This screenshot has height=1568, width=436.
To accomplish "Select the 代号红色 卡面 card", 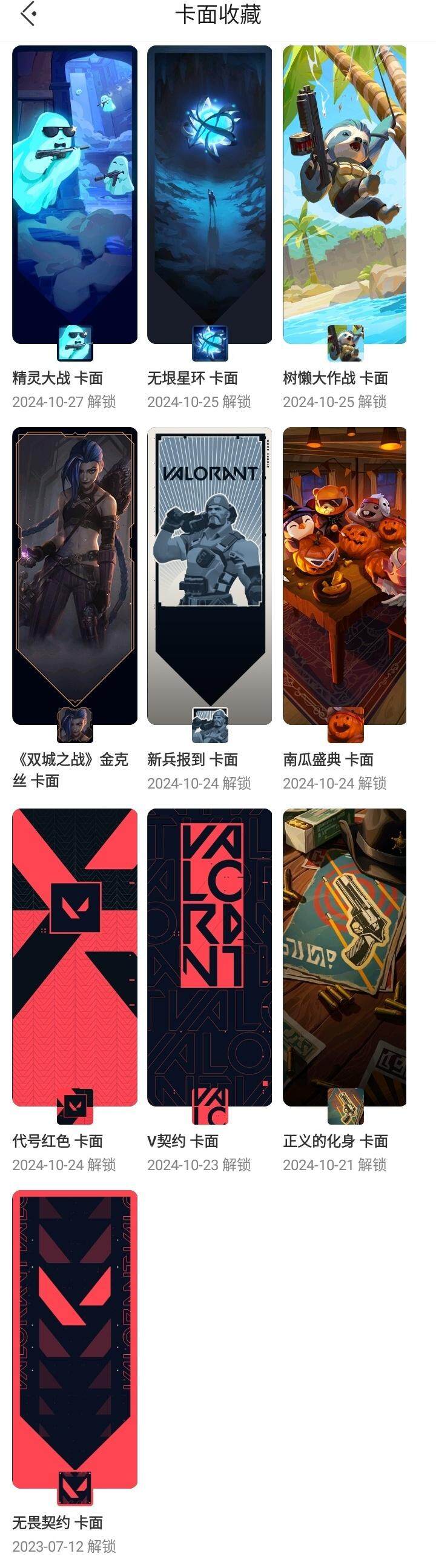I will (74, 957).
